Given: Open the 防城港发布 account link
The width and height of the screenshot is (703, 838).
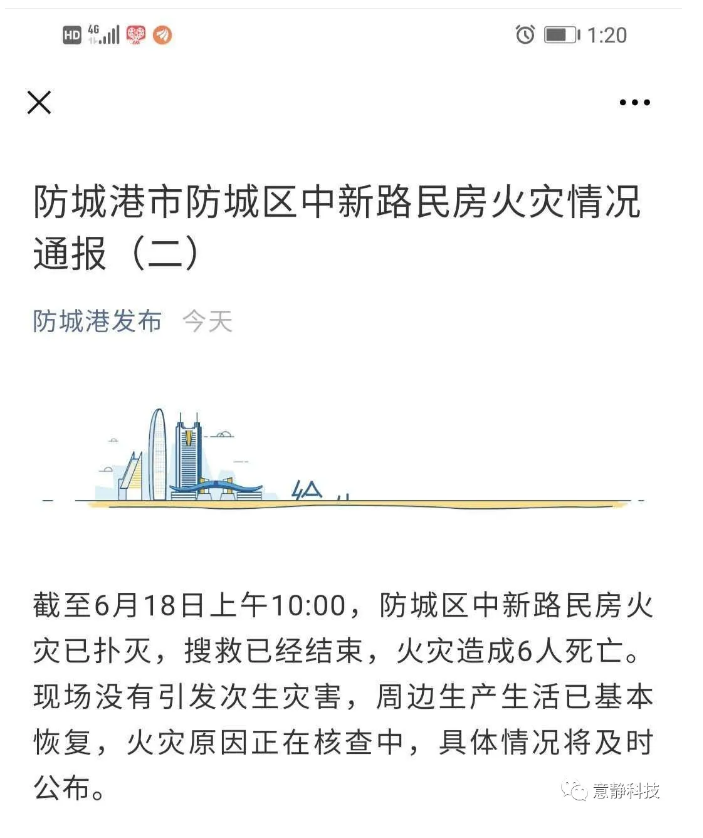Looking at the screenshot, I should click(97, 321).
